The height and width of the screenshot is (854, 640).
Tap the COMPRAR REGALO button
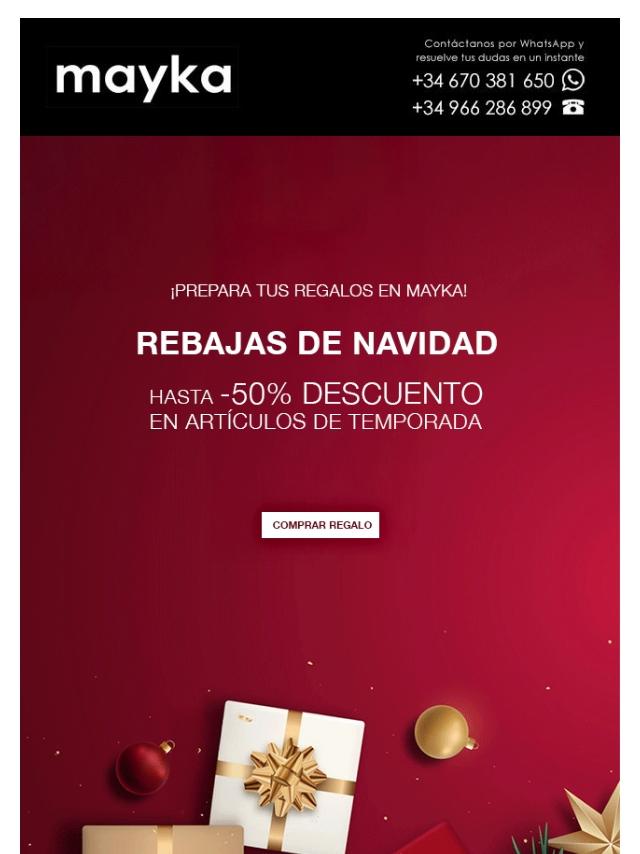tap(320, 525)
